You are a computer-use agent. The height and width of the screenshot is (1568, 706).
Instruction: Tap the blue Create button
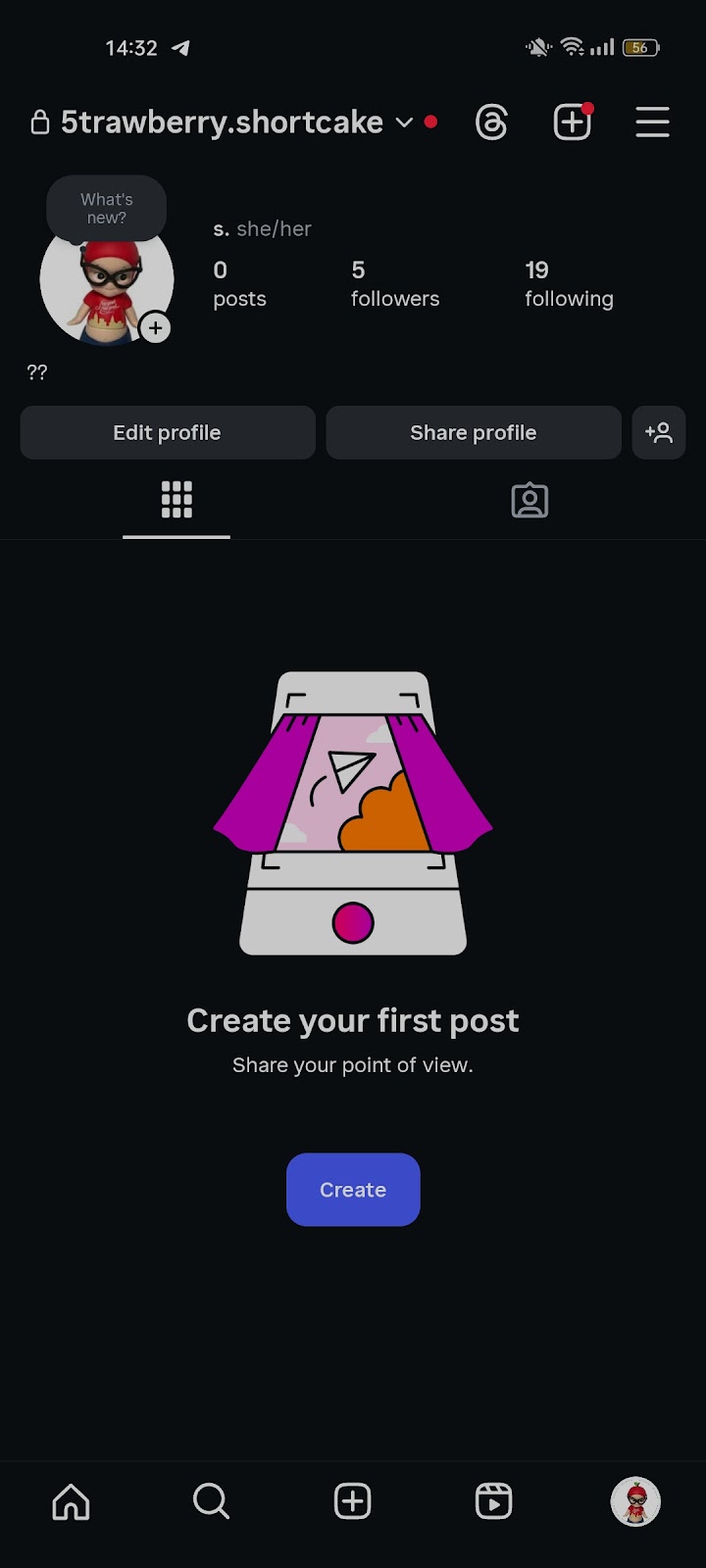(353, 1190)
